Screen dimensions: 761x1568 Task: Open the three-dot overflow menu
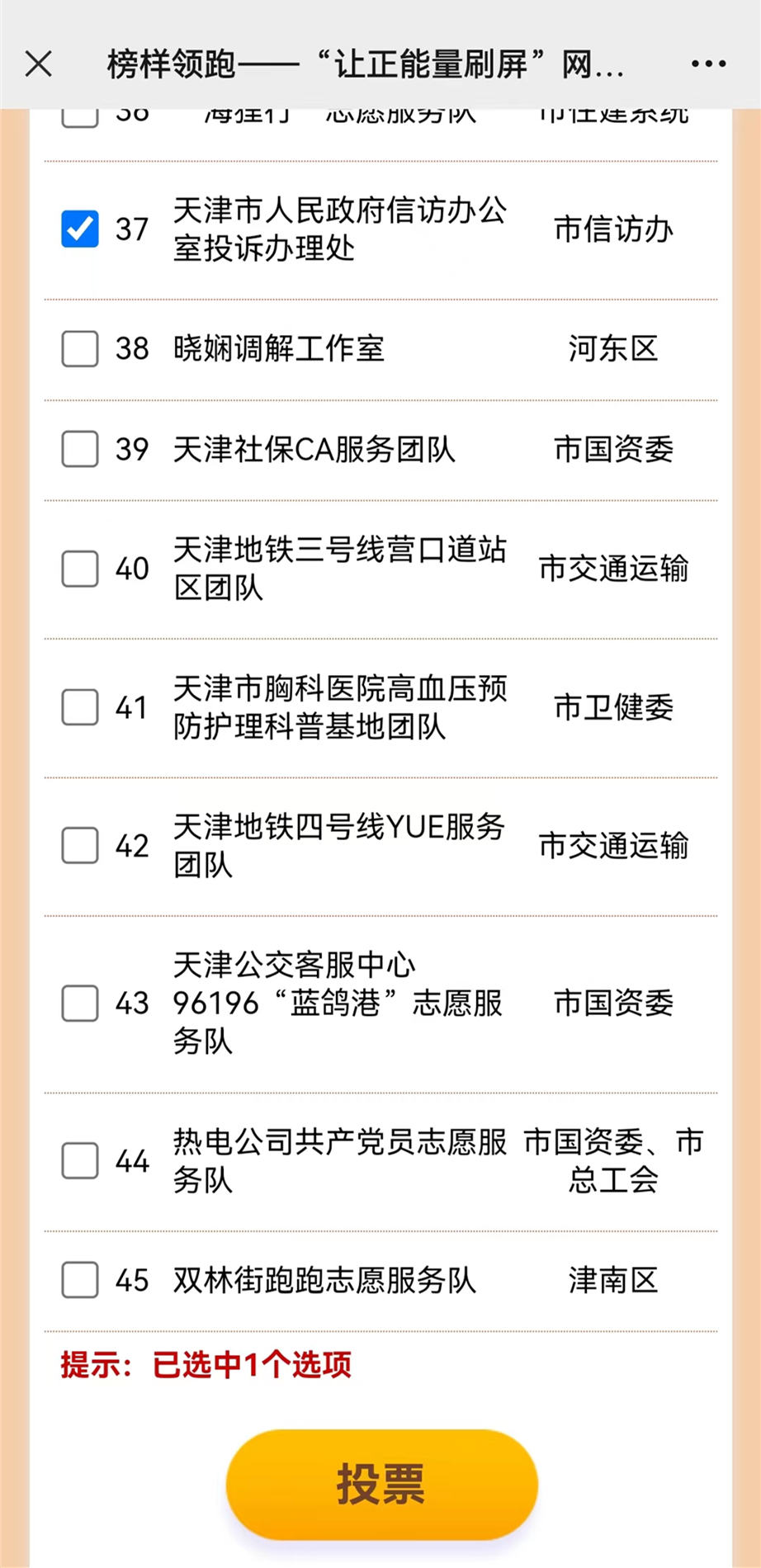(x=708, y=64)
